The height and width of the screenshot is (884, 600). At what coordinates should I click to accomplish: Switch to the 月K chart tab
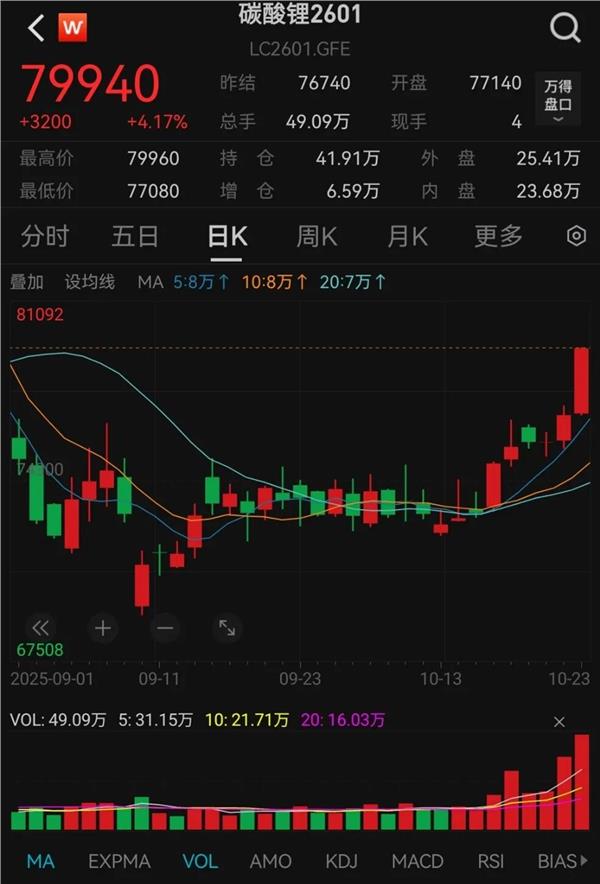pos(407,236)
